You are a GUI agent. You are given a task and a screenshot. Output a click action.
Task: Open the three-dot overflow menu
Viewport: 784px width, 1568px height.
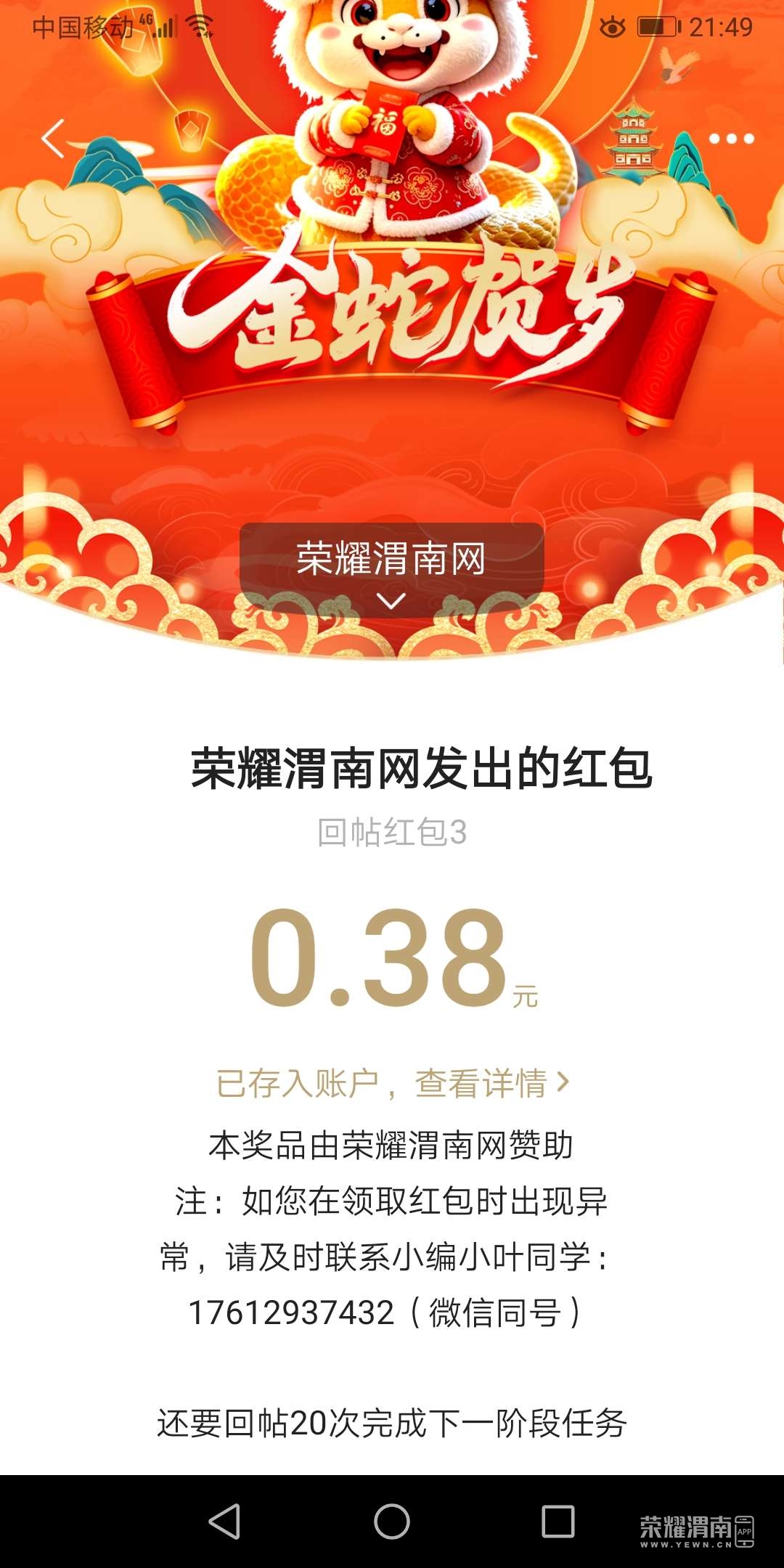point(731,139)
